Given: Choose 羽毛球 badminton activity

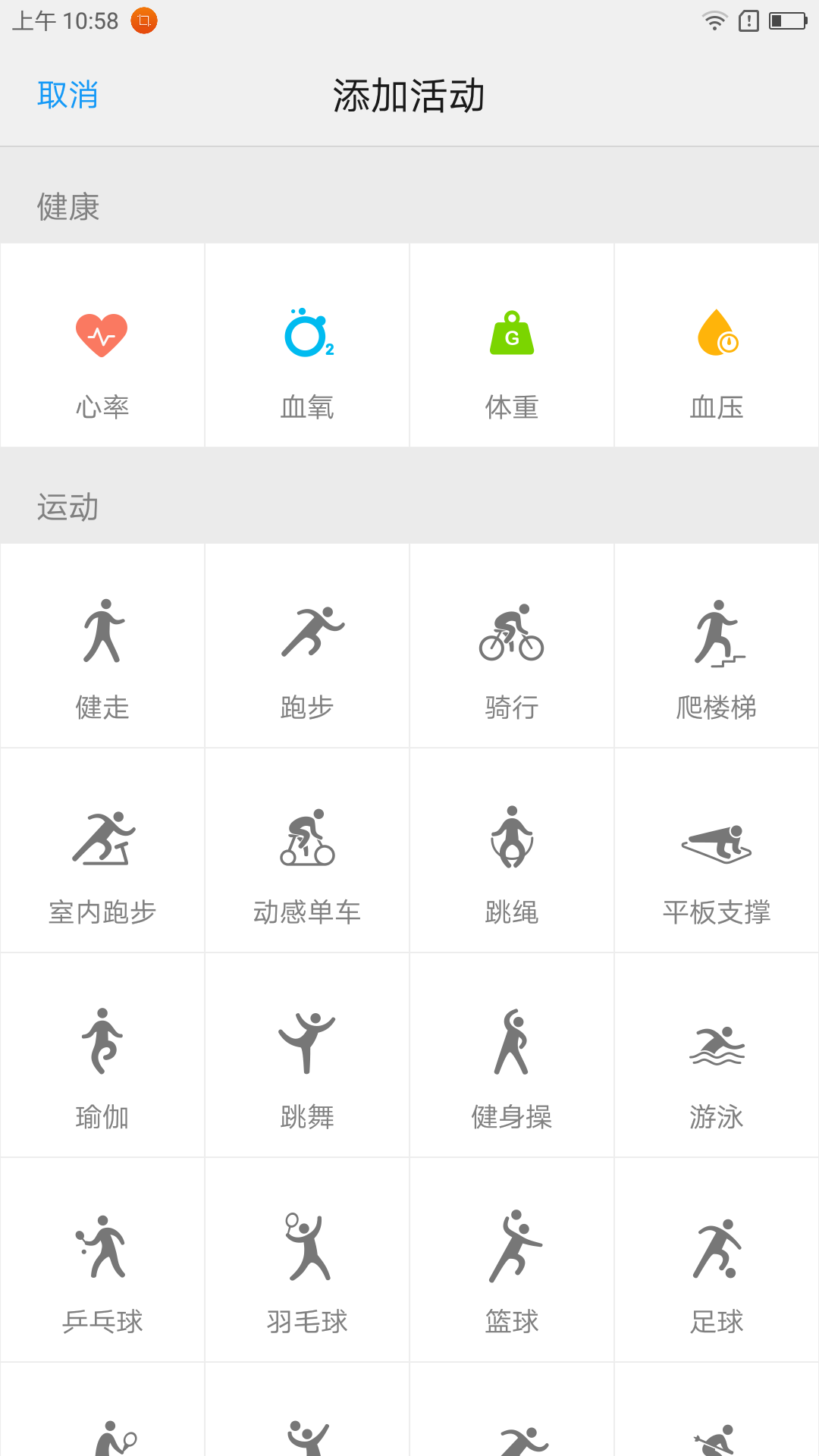Looking at the screenshot, I should 307,1260.
